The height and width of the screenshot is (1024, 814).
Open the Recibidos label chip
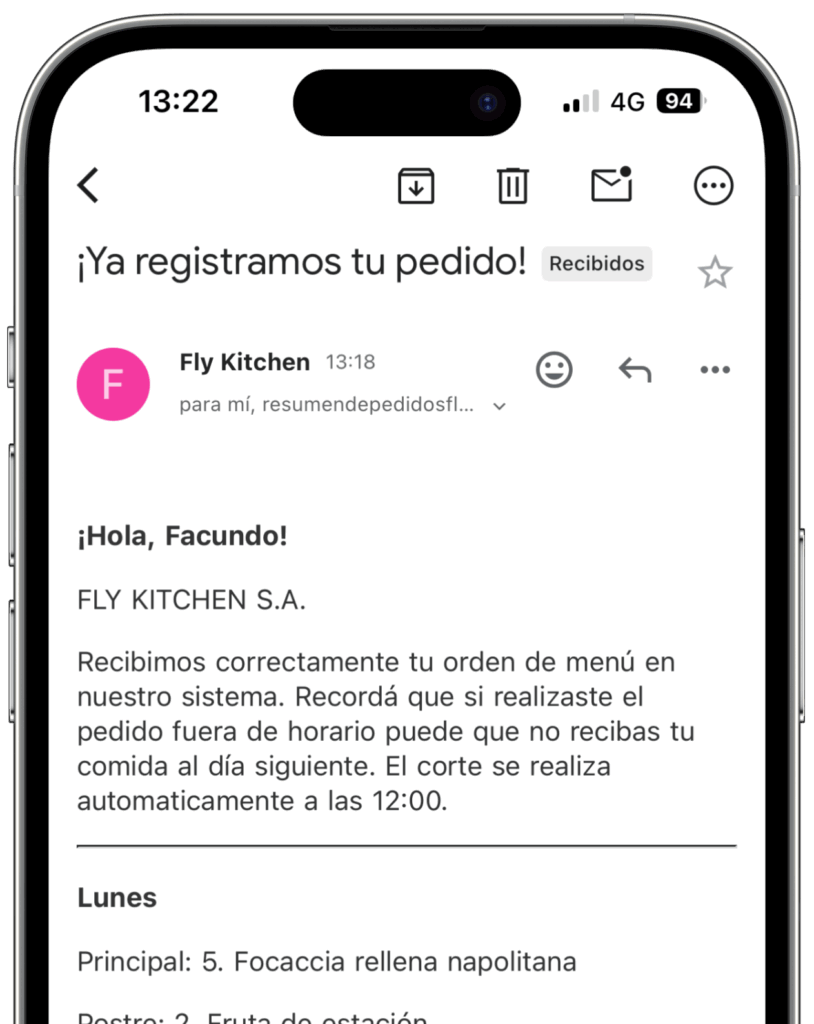(597, 264)
